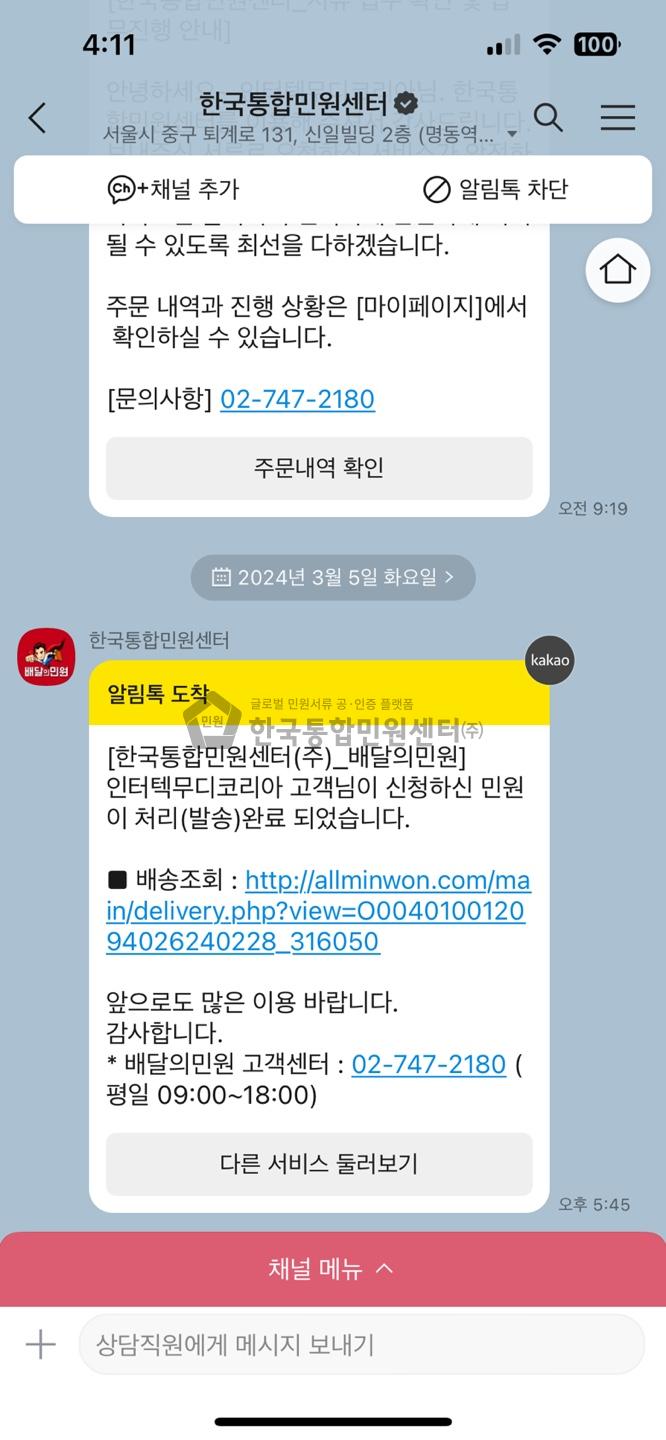Call the 배달의민원 고객센터 number
Viewport: 666px width, 1440px height.
point(428,1064)
